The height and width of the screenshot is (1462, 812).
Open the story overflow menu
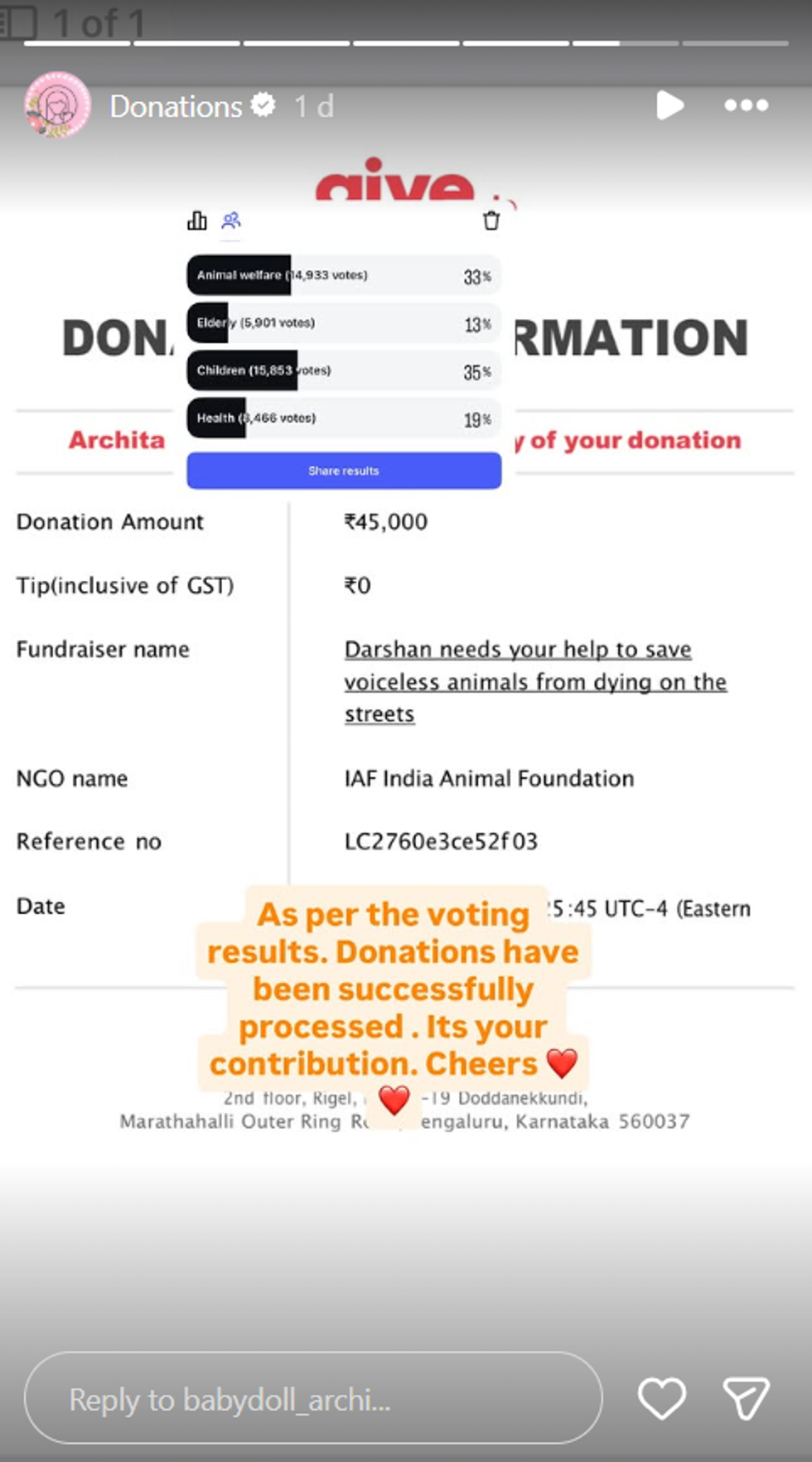pos(746,105)
